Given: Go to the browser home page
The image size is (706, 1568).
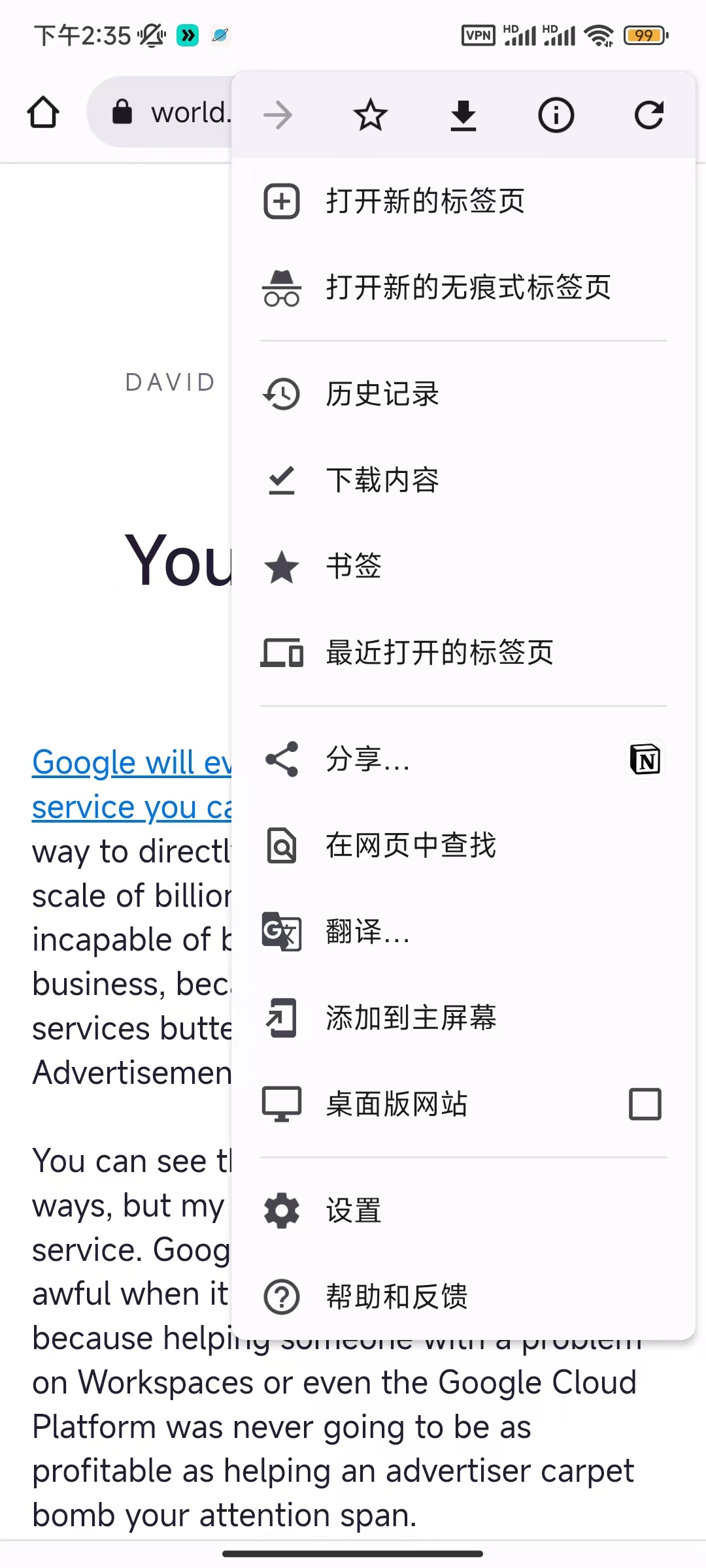Looking at the screenshot, I should [x=43, y=112].
